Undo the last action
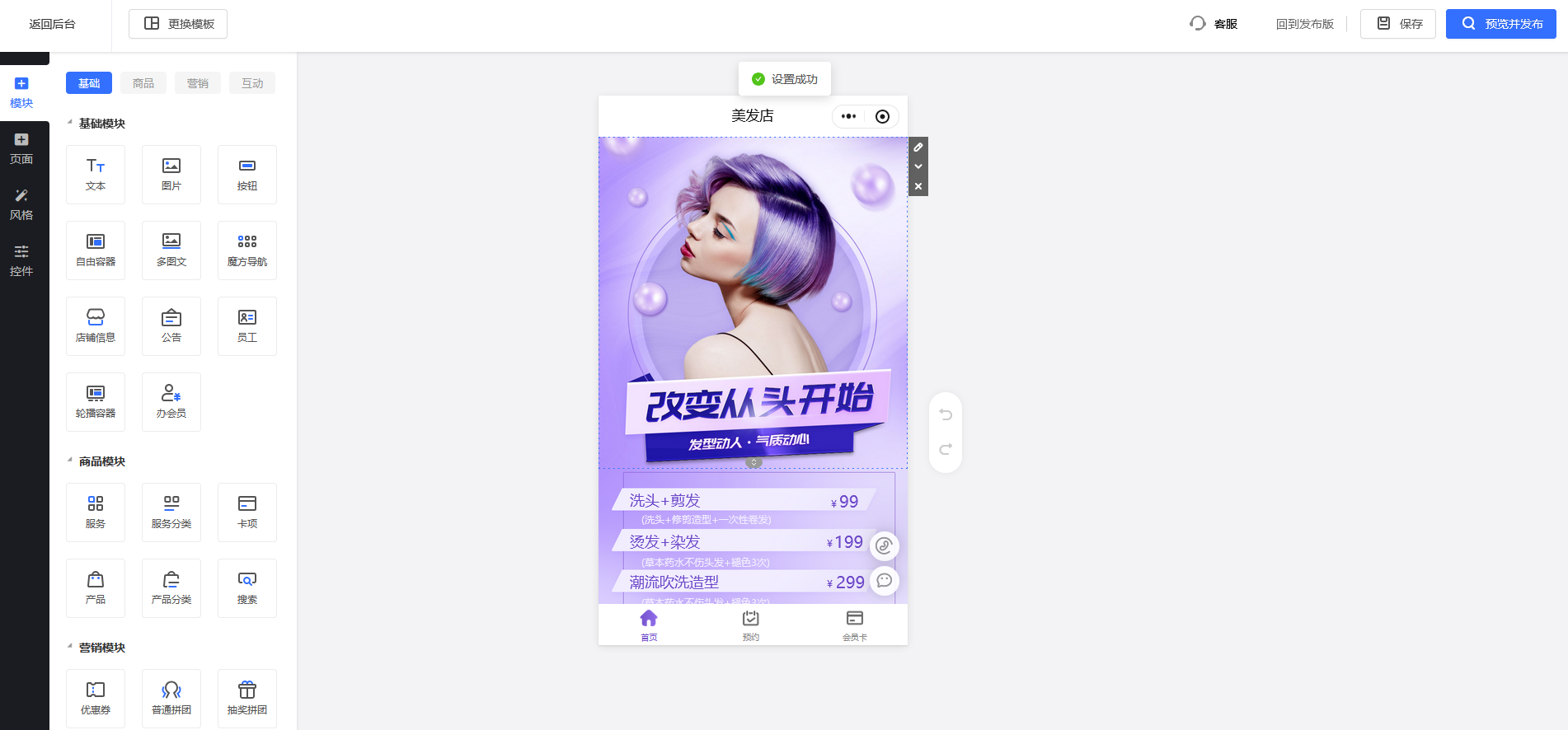The image size is (1568, 730). tap(946, 414)
